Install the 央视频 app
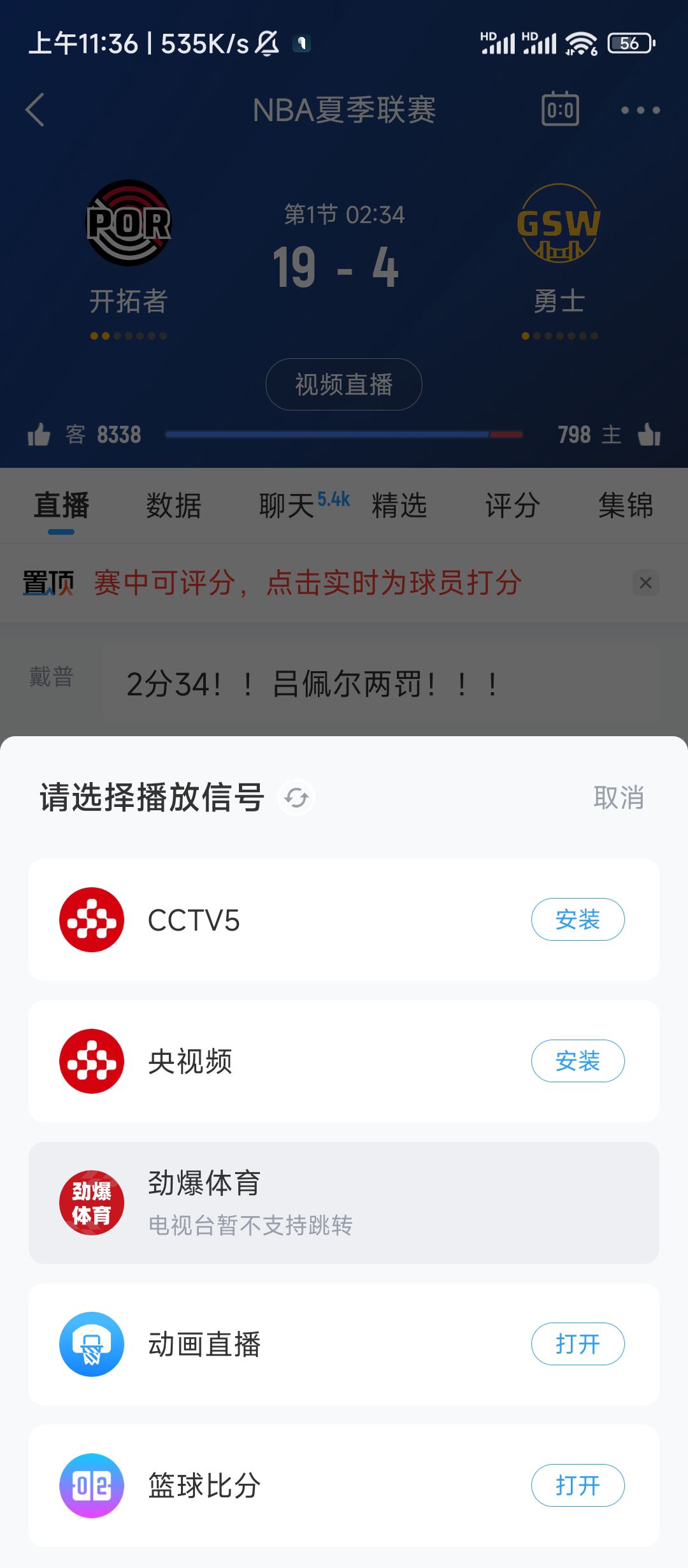The image size is (688, 1568). click(x=578, y=1061)
